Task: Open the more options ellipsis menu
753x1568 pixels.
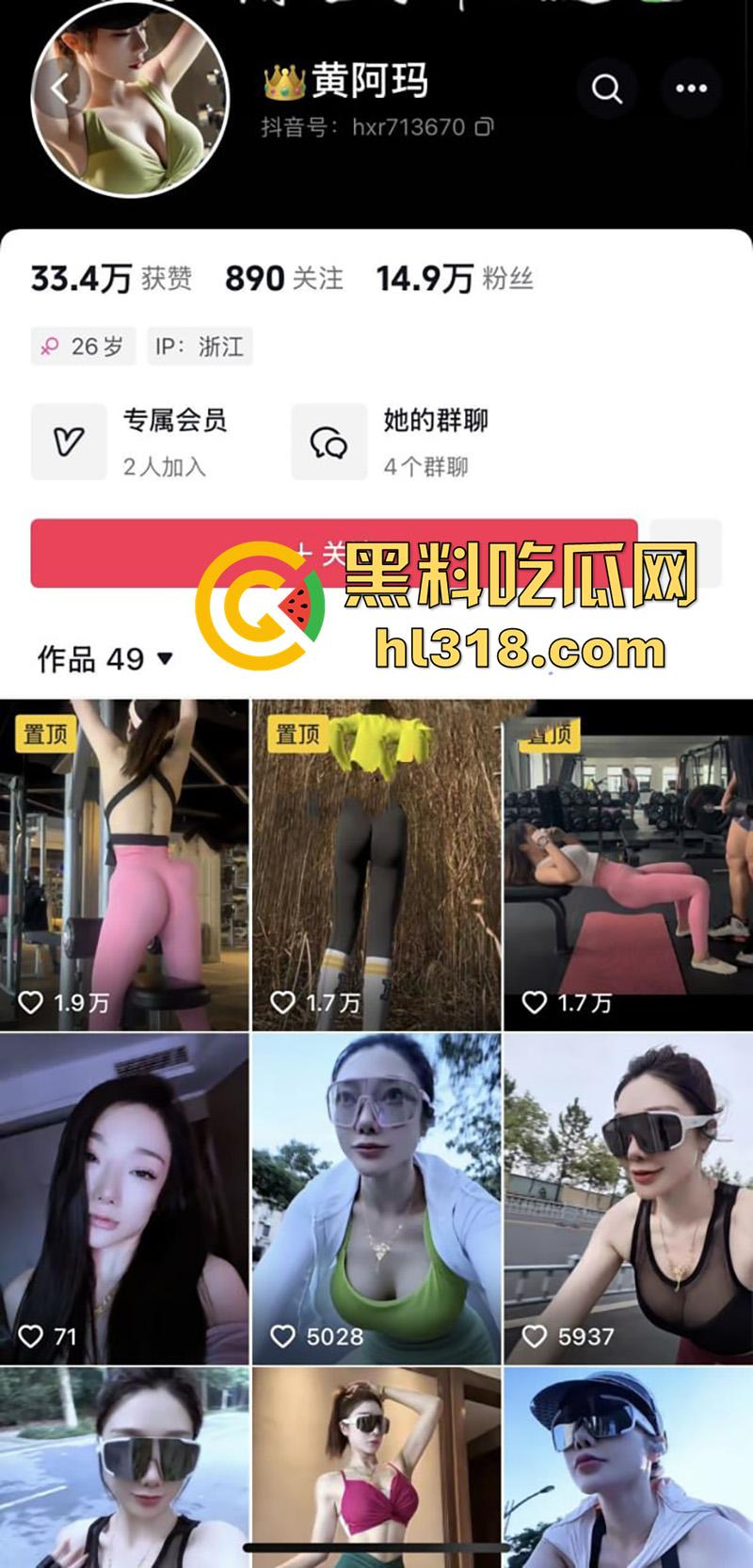Action: [690, 89]
